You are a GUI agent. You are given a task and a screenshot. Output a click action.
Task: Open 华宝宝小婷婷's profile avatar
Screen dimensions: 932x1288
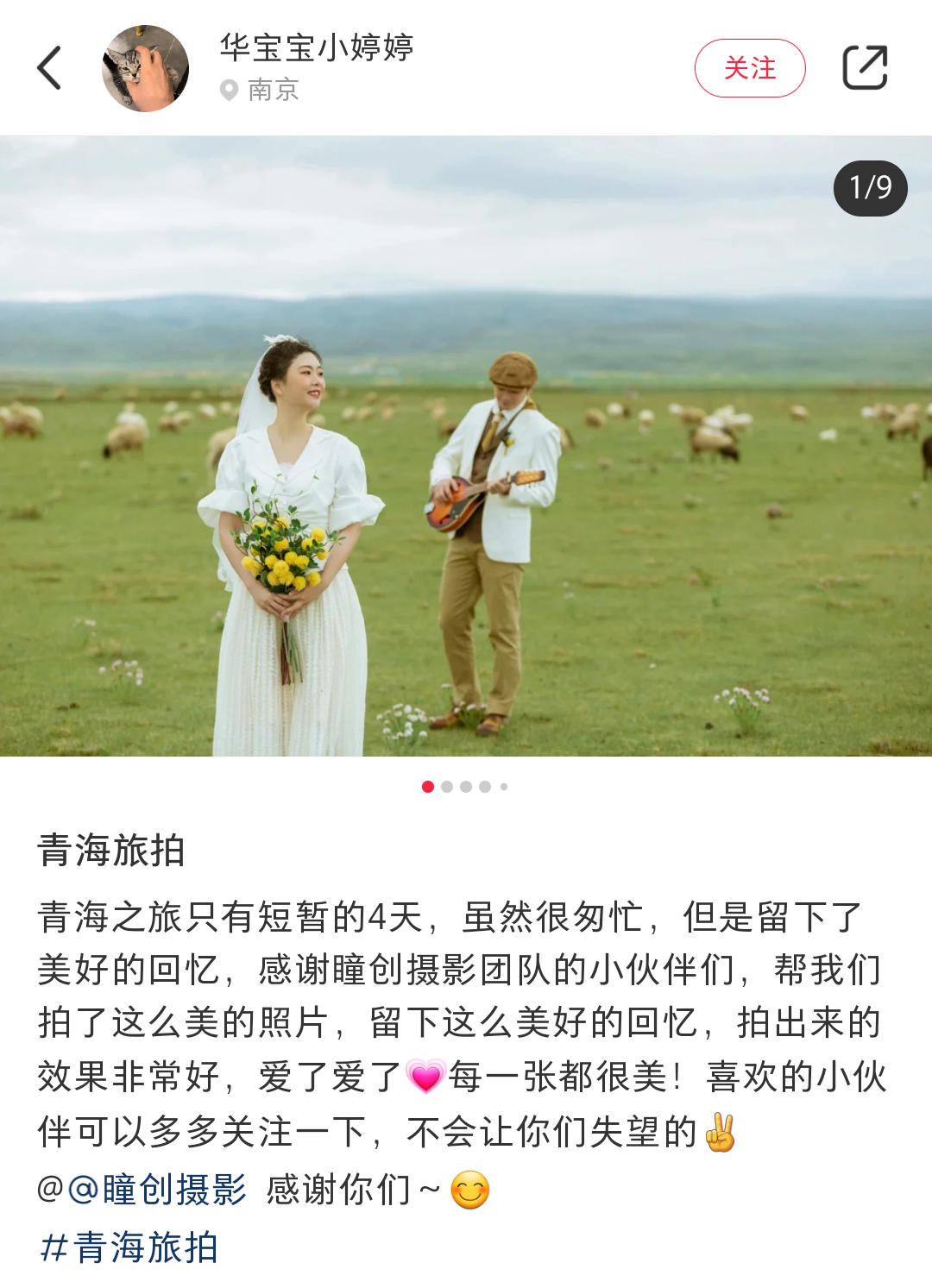[x=145, y=68]
